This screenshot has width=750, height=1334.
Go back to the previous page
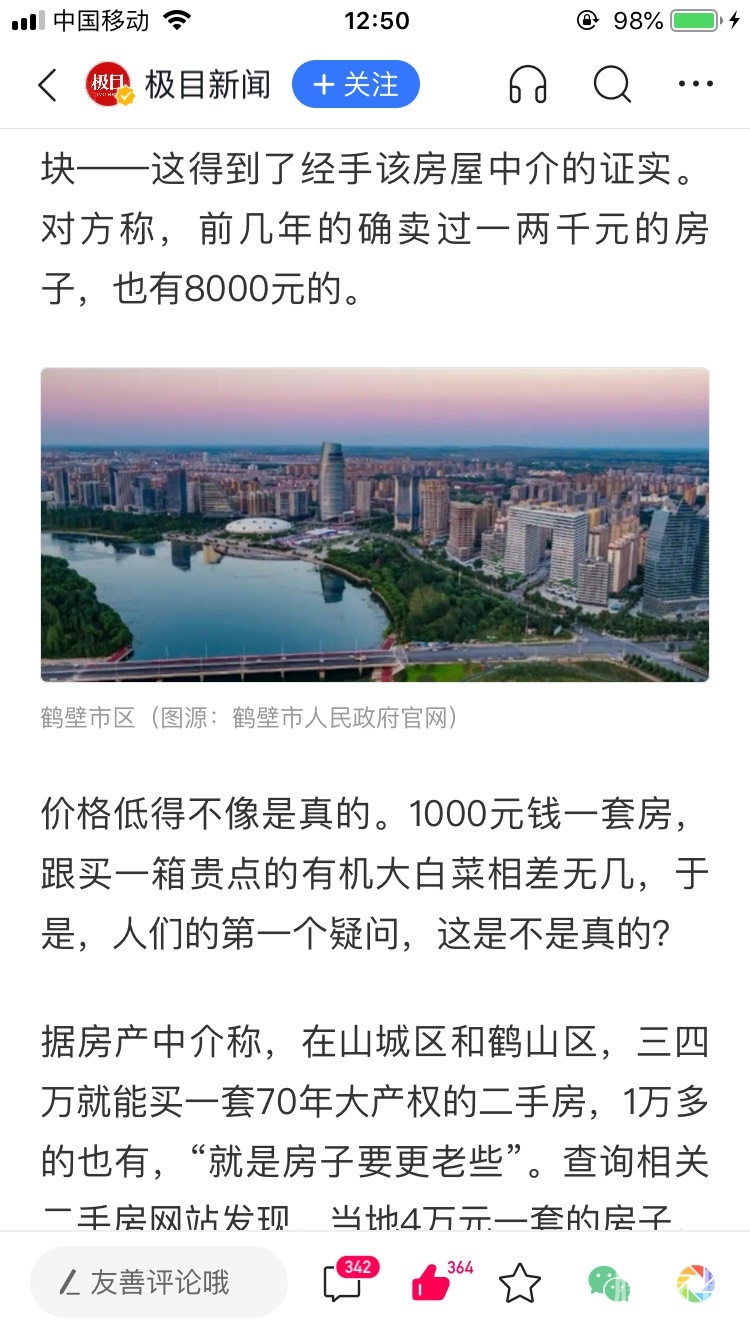[47, 85]
